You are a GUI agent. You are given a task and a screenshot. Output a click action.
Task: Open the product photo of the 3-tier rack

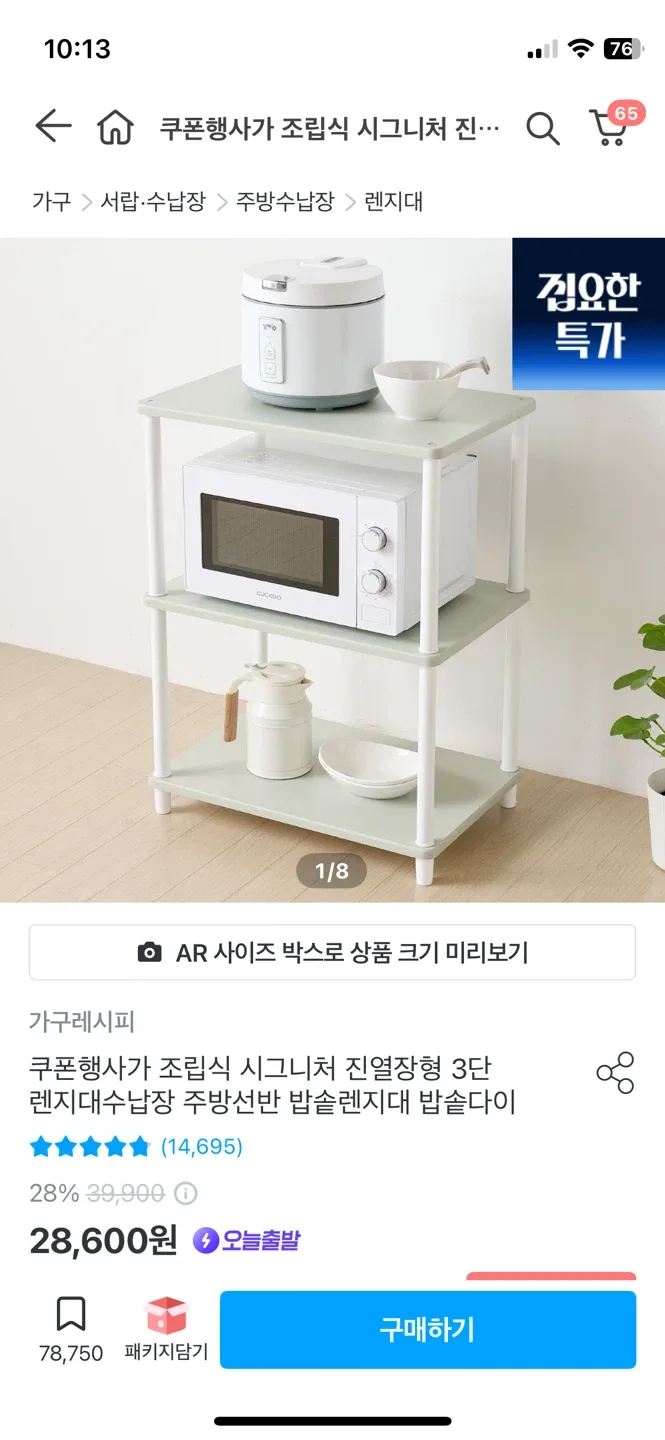(x=332, y=570)
